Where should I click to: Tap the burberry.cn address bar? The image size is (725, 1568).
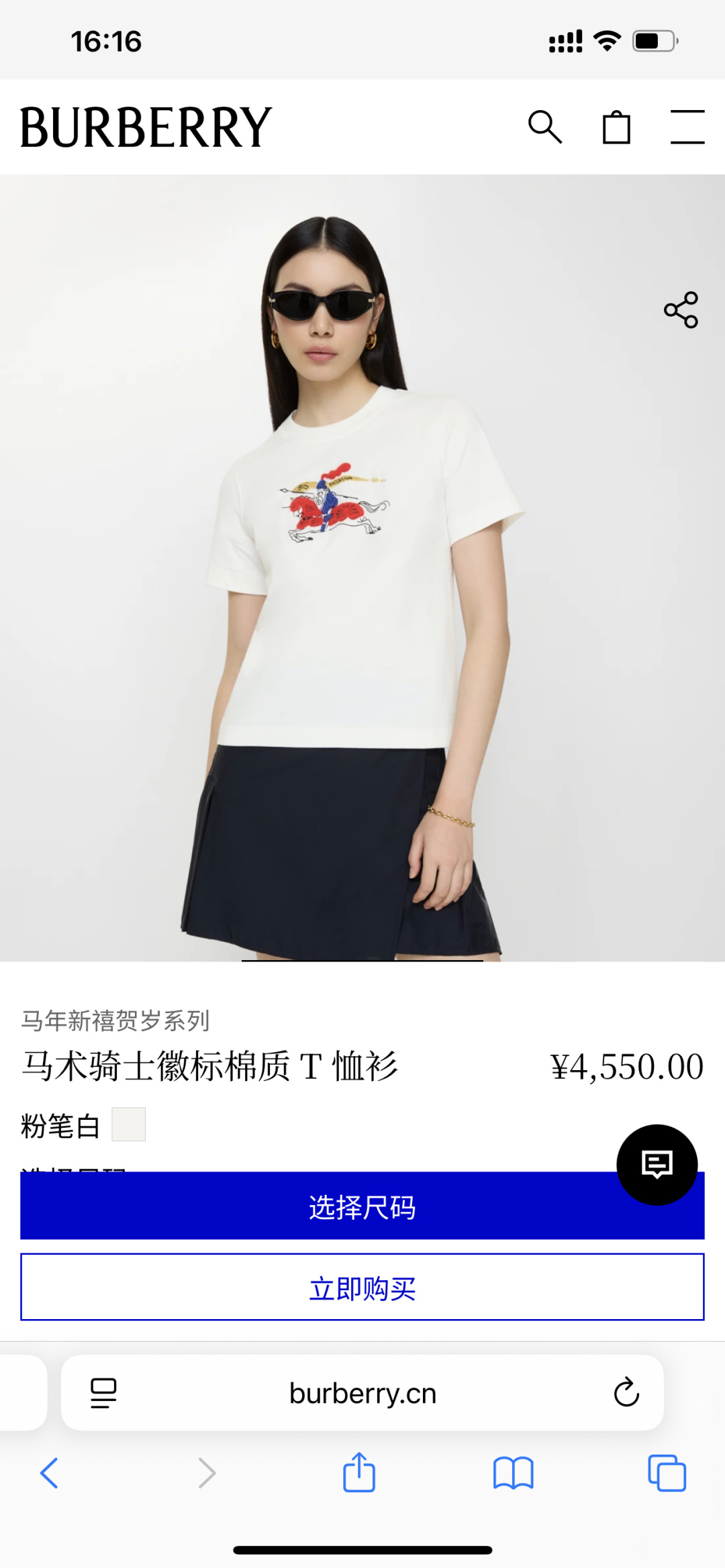point(362,1394)
